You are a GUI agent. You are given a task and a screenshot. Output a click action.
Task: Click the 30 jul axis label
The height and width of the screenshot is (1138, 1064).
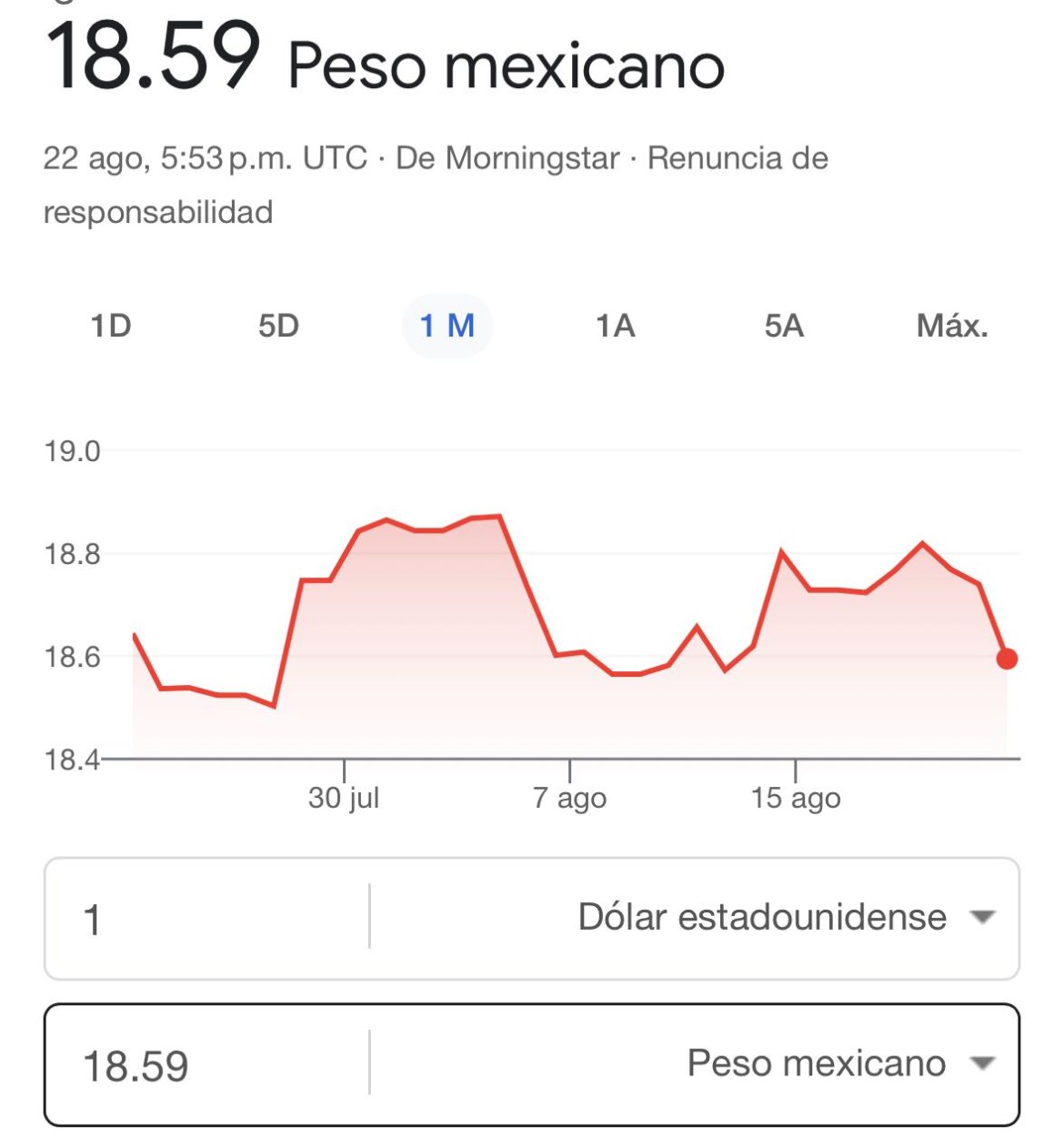click(x=344, y=800)
